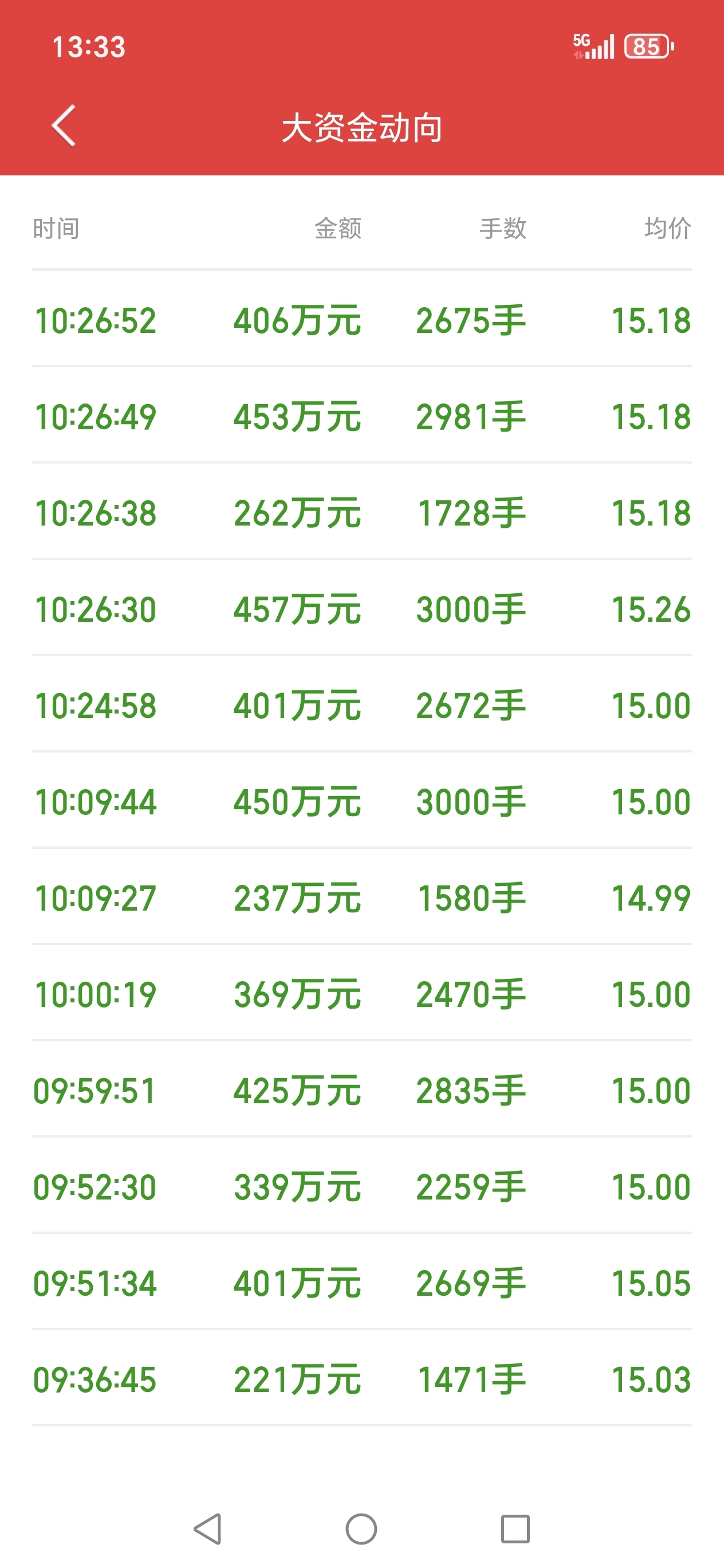Go to the home screen
724x1568 pixels.
tap(361, 1528)
